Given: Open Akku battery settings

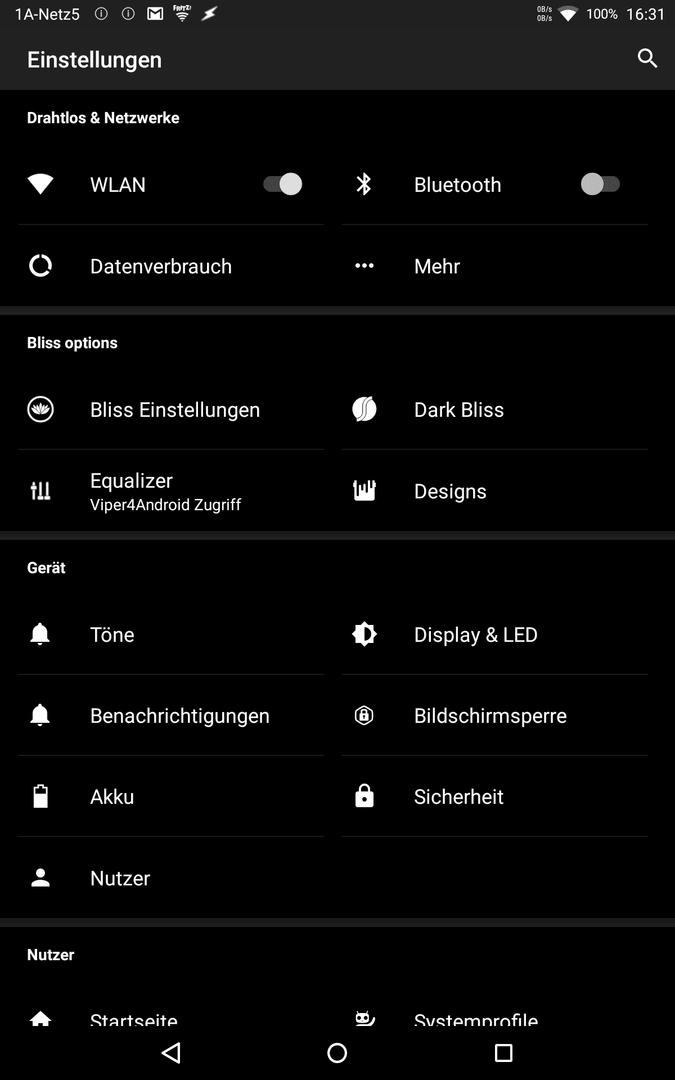Looking at the screenshot, I should coord(171,797).
